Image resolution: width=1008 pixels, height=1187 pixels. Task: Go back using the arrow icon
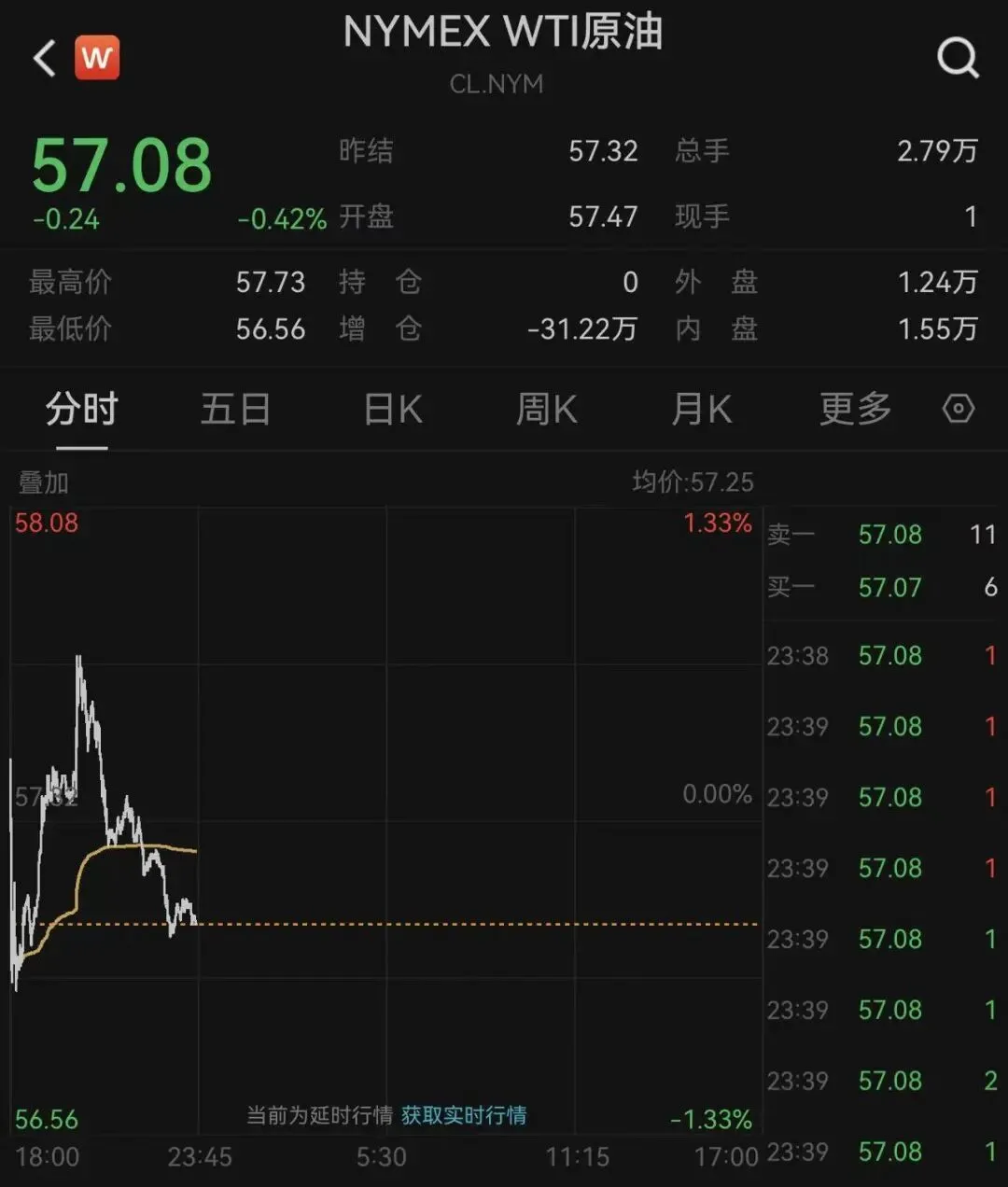point(44,58)
